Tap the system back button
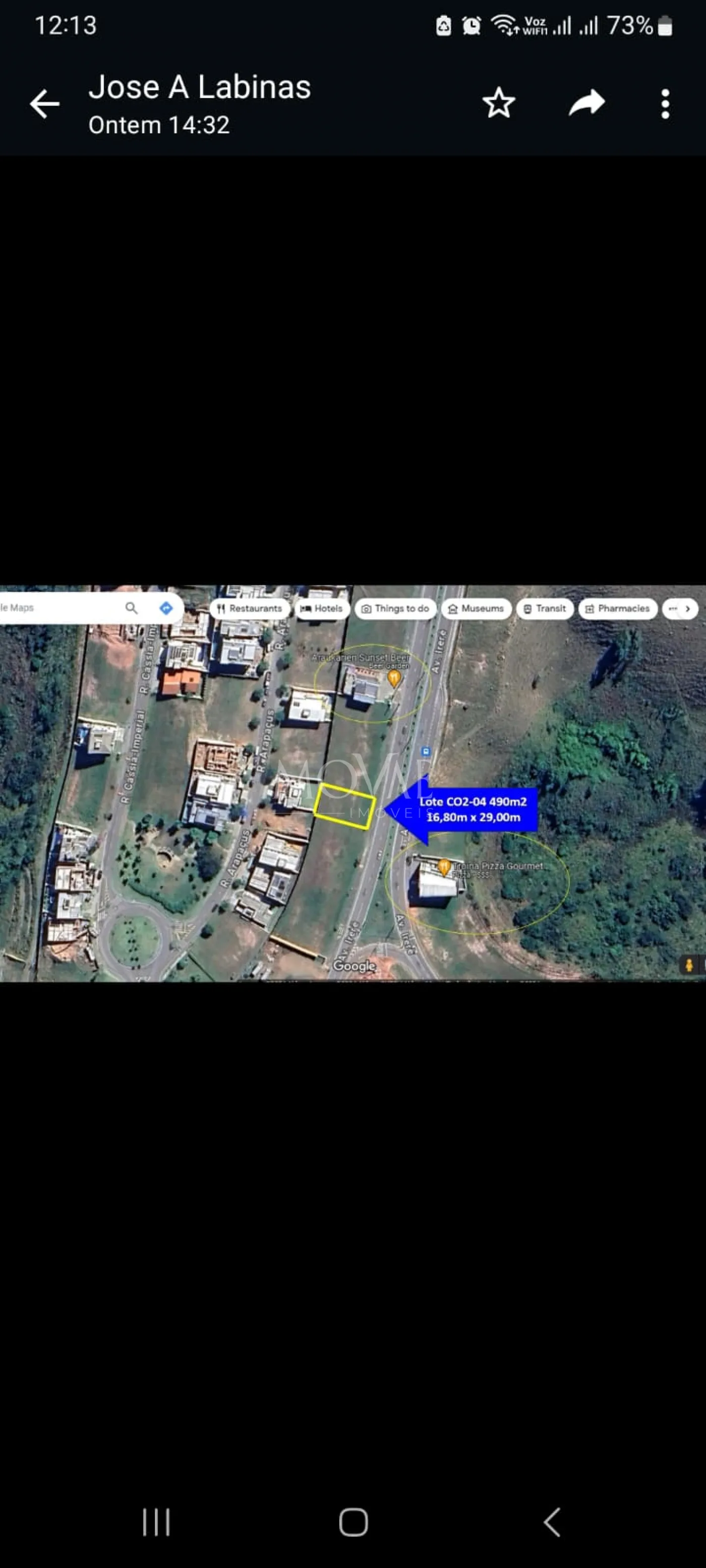The image size is (706, 1568). [552, 1522]
